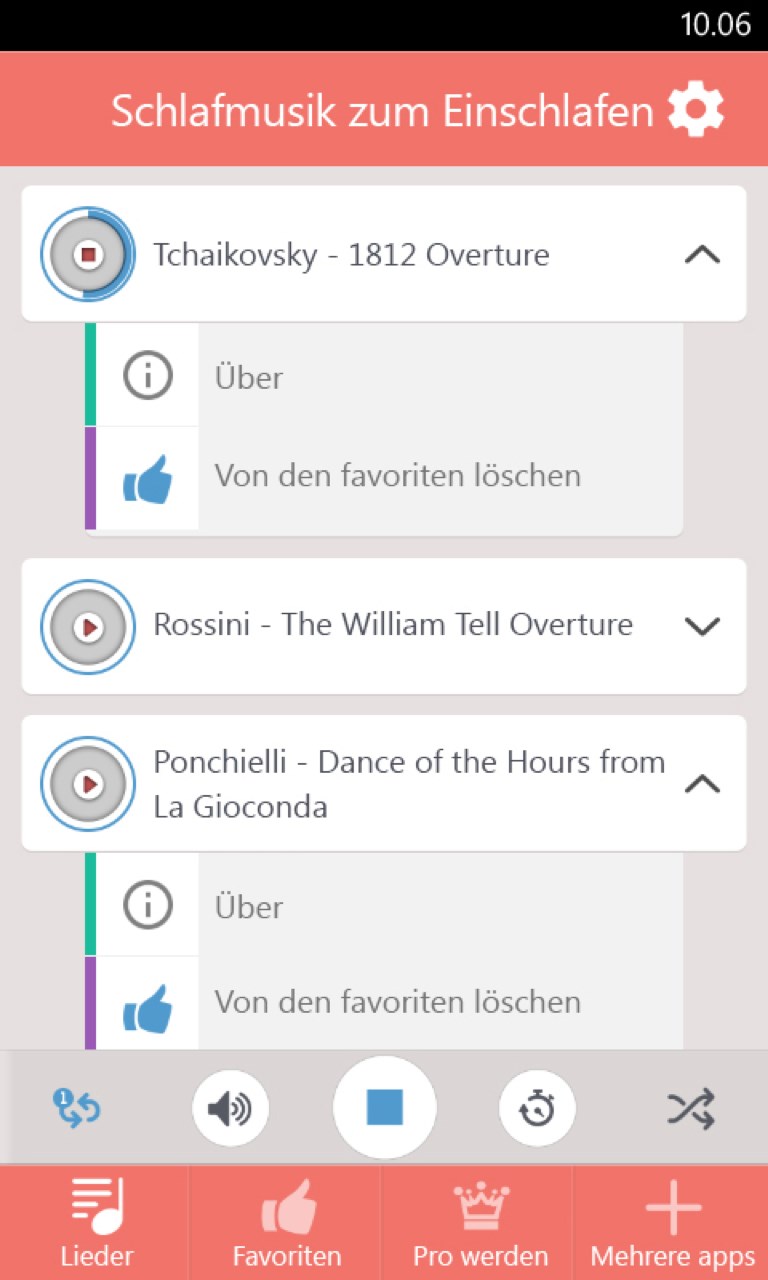The width and height of the screenshot is (768, 1280).
Task: Switch to the Favoriten tab
Action: click(x=287, y=1222)
